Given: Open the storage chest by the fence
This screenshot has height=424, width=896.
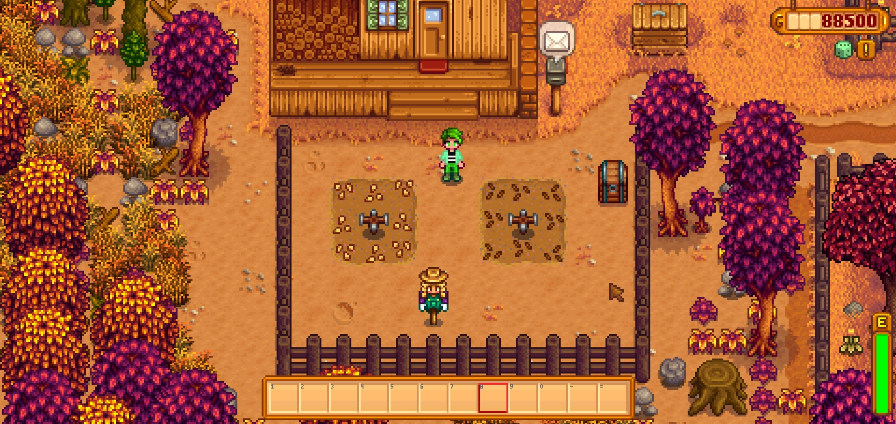Looking at the screenshot, I should (612, 182).
